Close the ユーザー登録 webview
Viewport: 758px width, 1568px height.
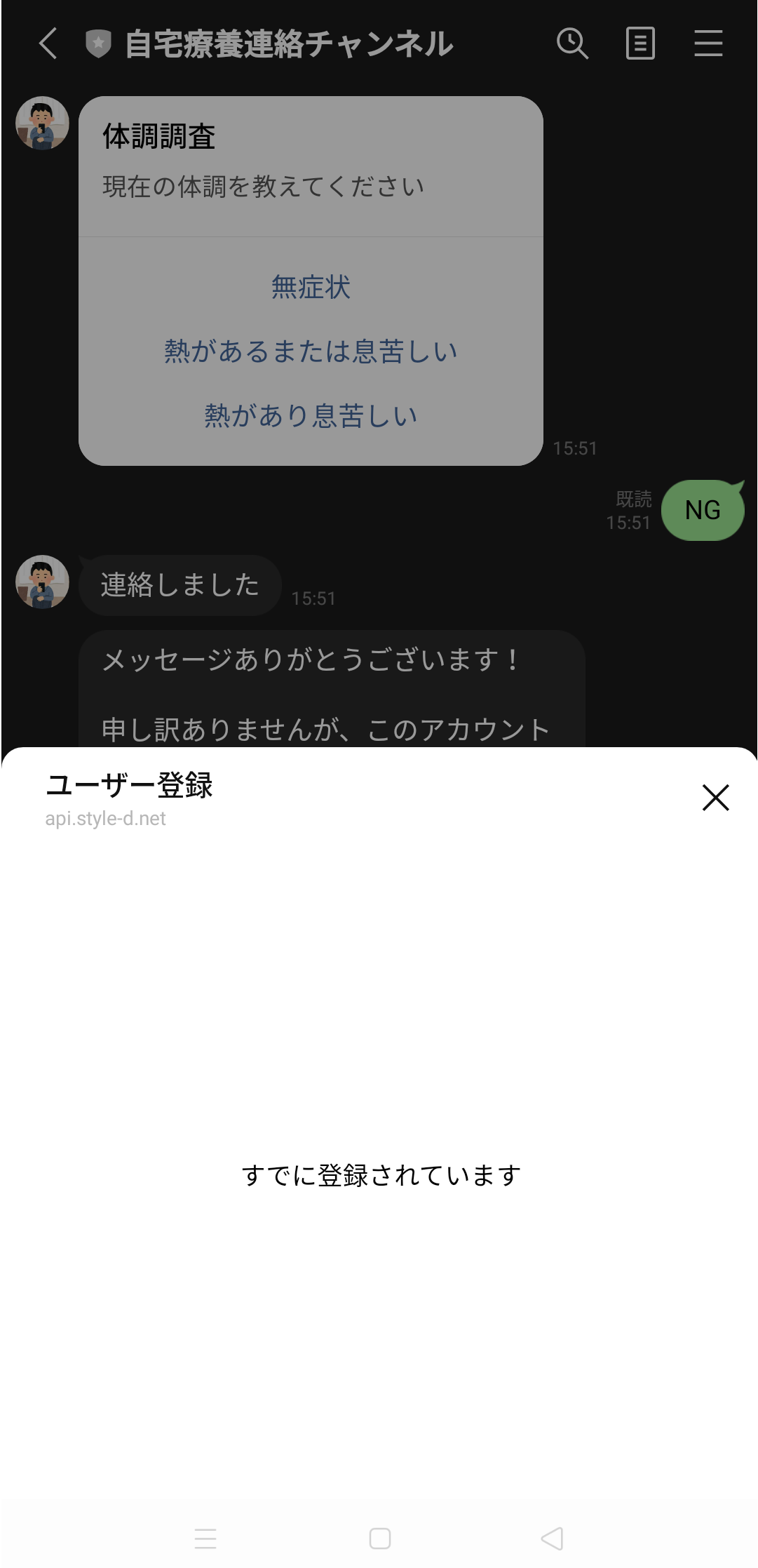(715, 799)
